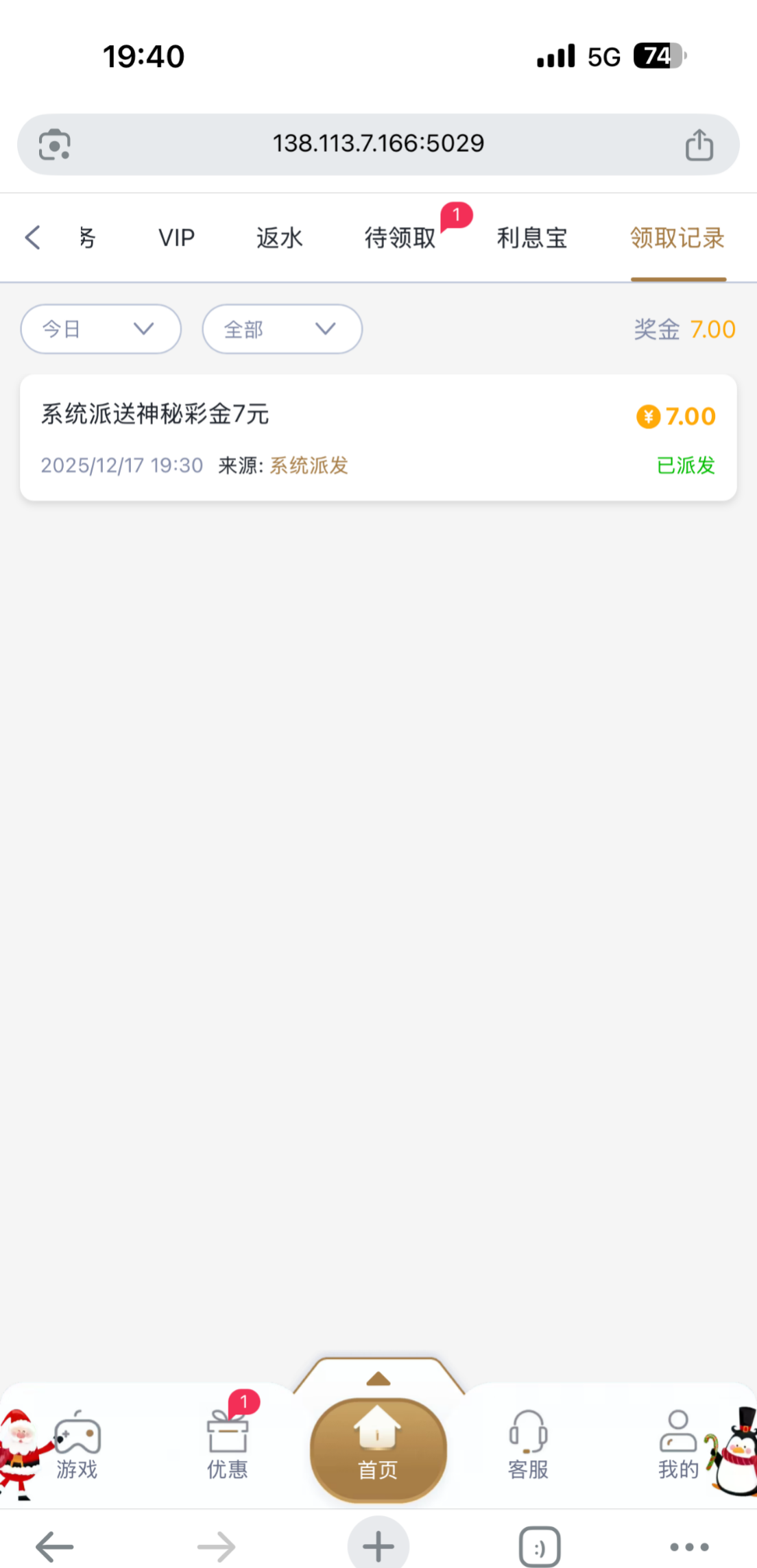Open a new browser tab
757x1568 pixels.
coord(378,1546)
